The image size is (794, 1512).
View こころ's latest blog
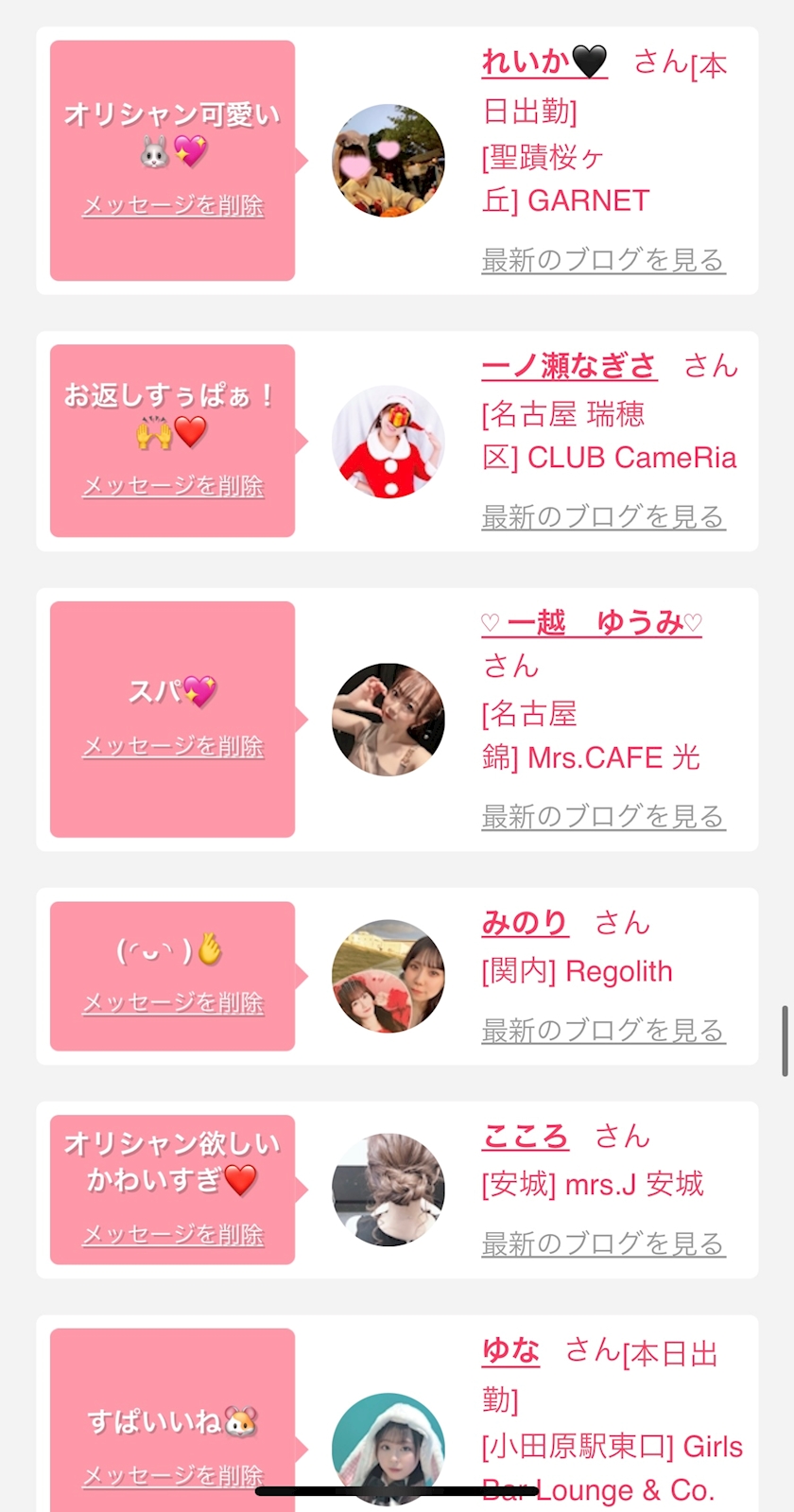click(603, 1243)
